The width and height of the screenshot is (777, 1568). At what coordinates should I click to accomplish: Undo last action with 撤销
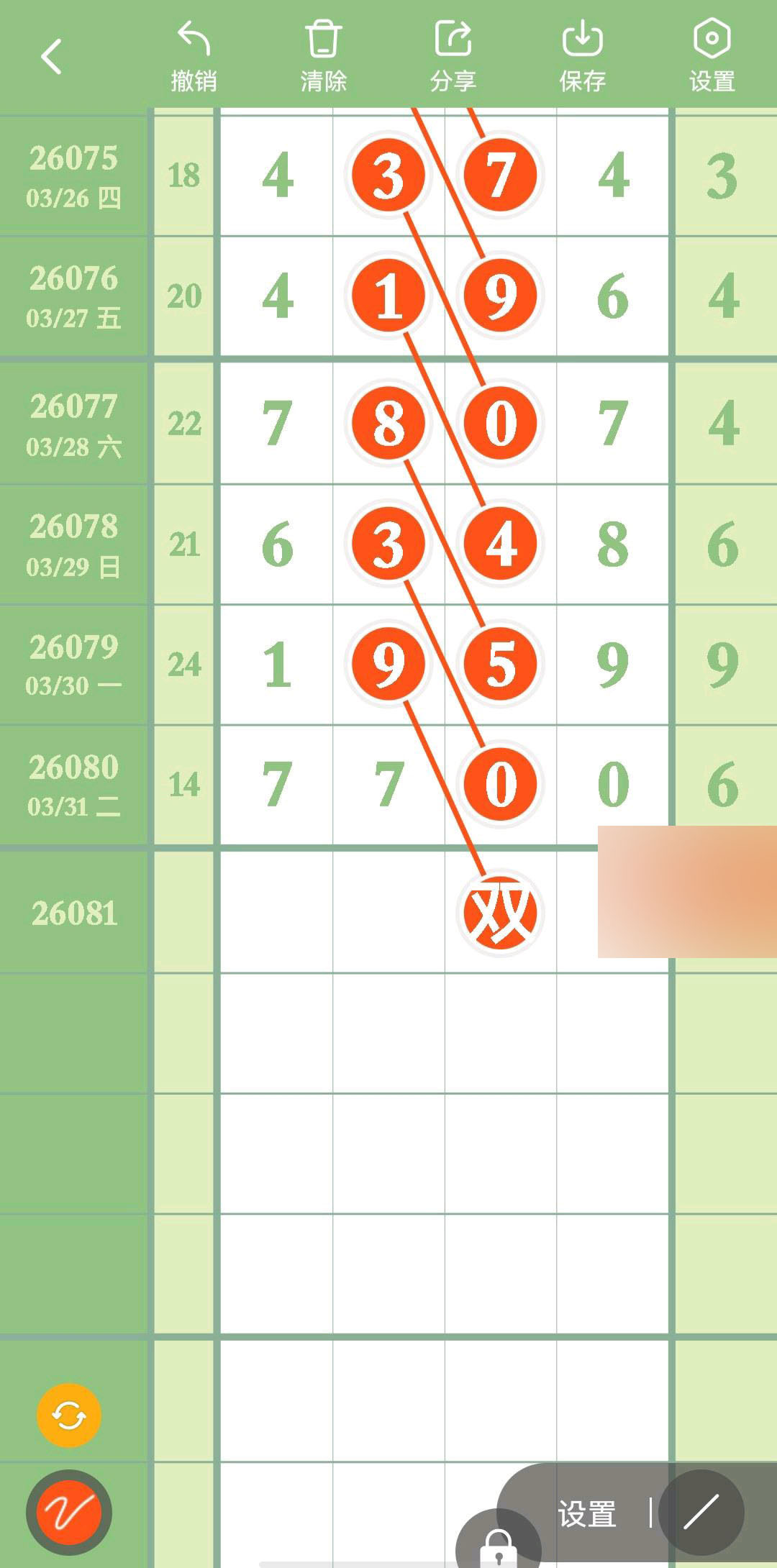click(x=194, y=56)
